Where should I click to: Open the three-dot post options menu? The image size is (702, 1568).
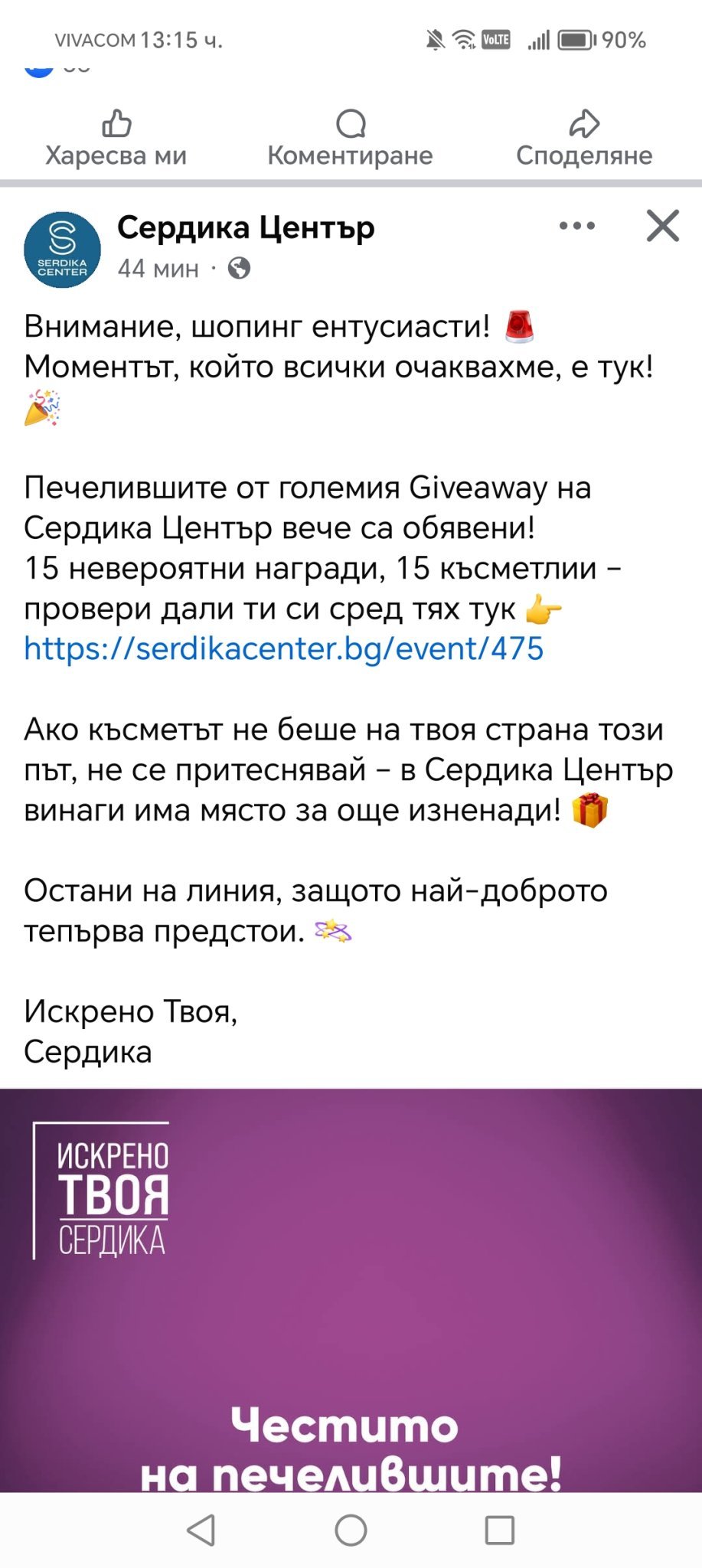576,226
